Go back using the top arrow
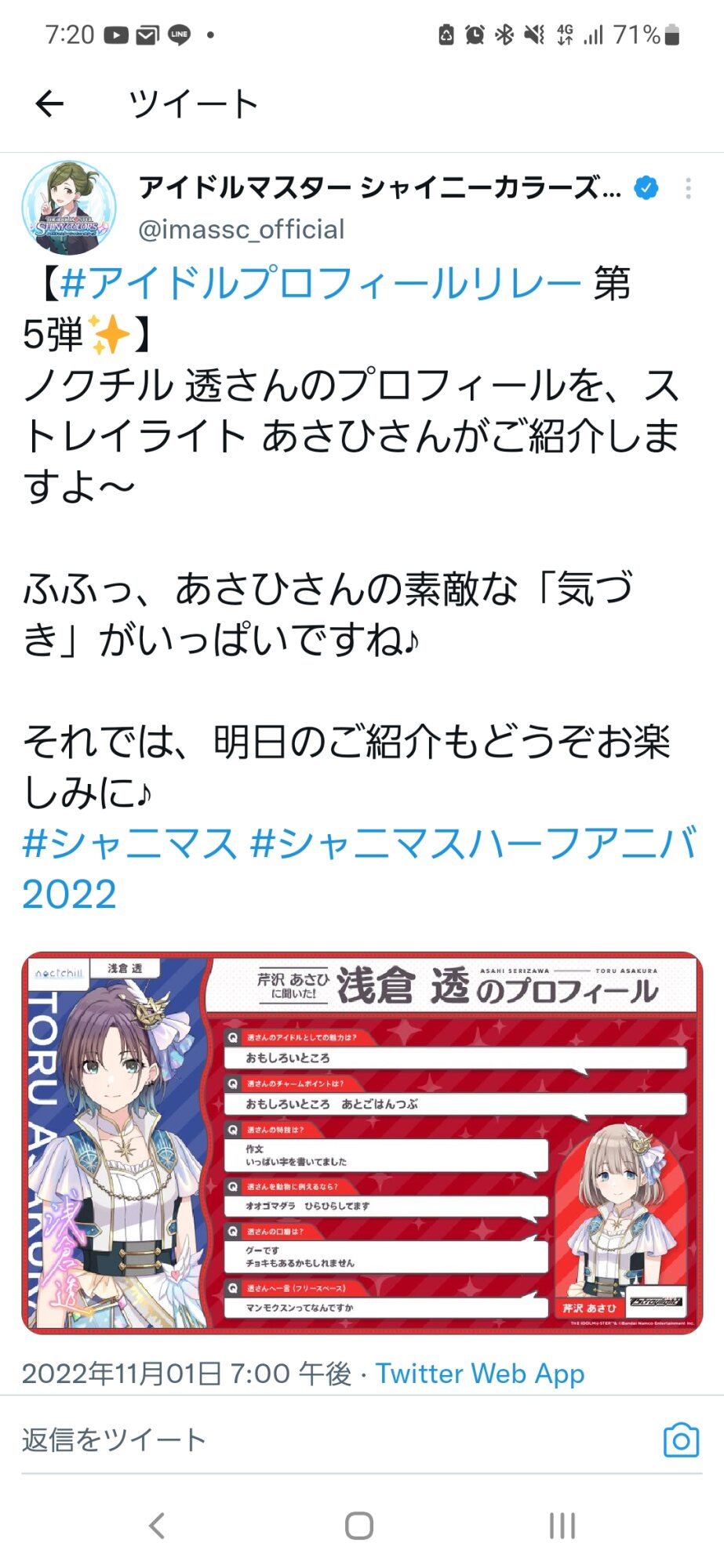The image size is (724, 1568). coord(49,103)
